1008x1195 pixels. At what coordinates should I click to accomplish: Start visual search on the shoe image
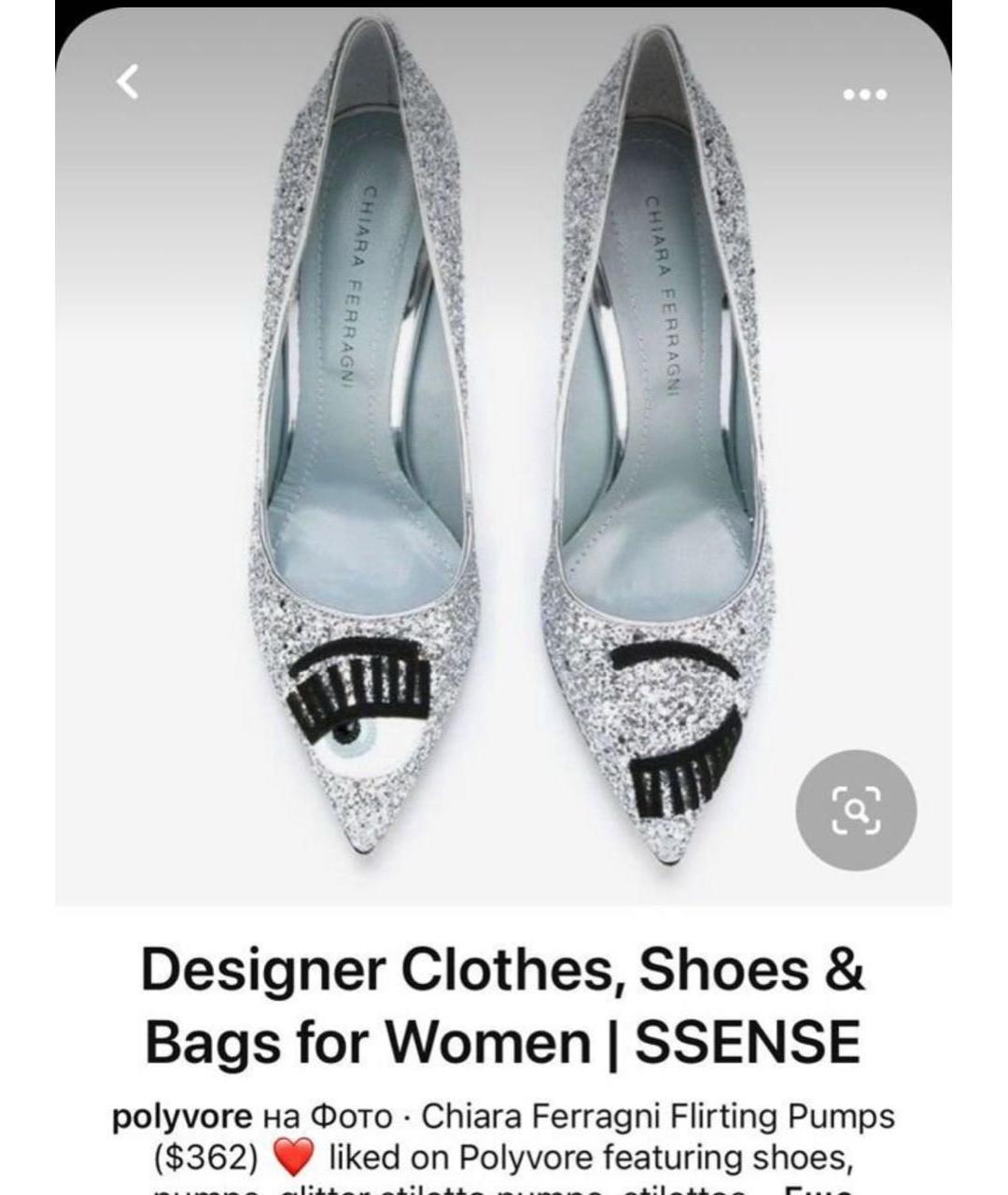pos(856,810)
